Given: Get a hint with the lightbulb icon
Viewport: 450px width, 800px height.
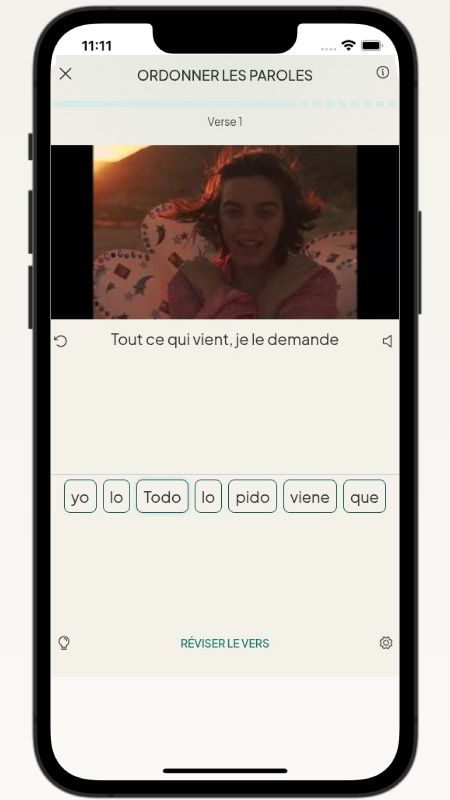Looking at the screenshot, I should pos(64,643).
